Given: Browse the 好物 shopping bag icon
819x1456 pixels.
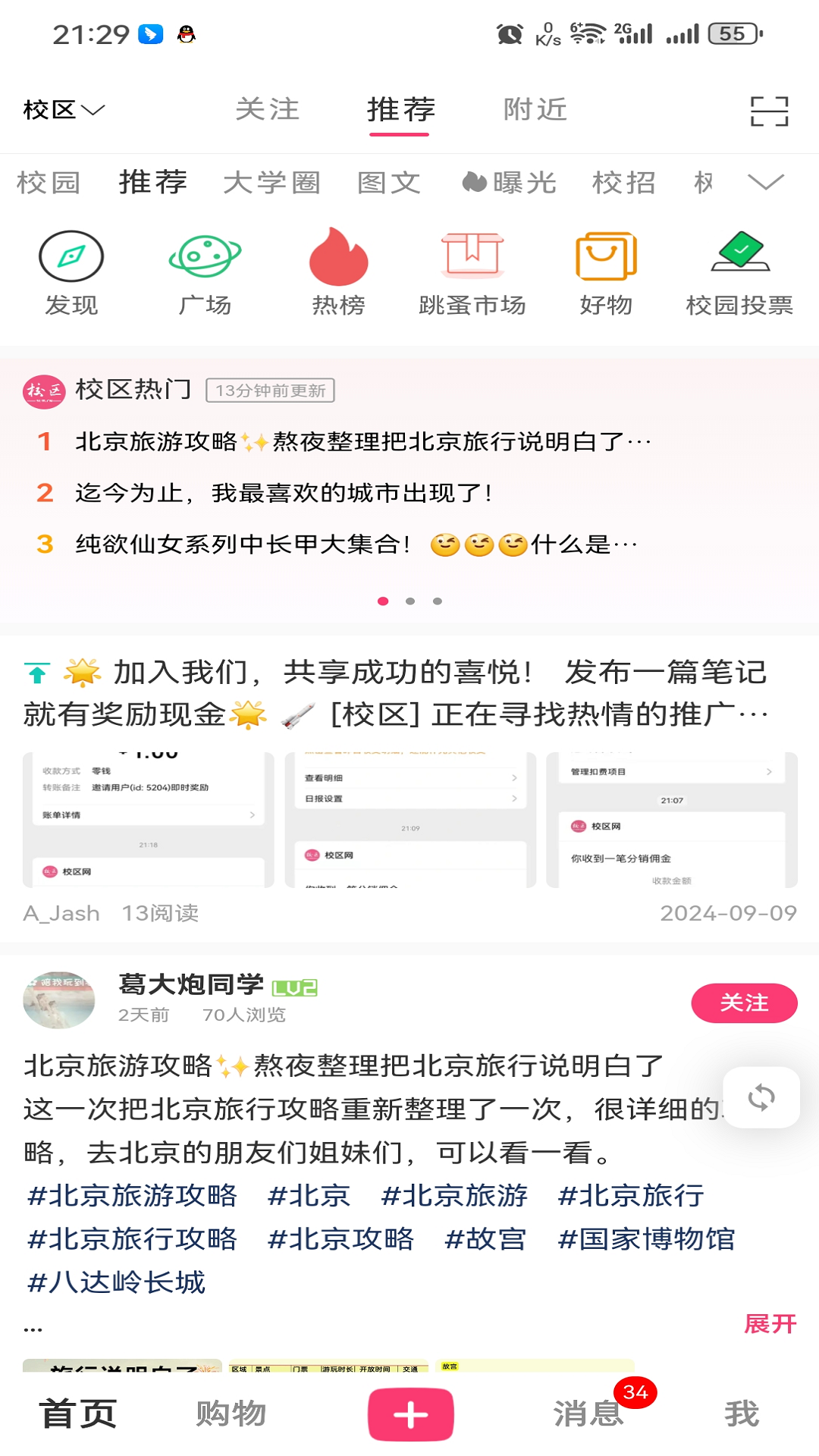Looking at the screenshot, I should 606,258.
